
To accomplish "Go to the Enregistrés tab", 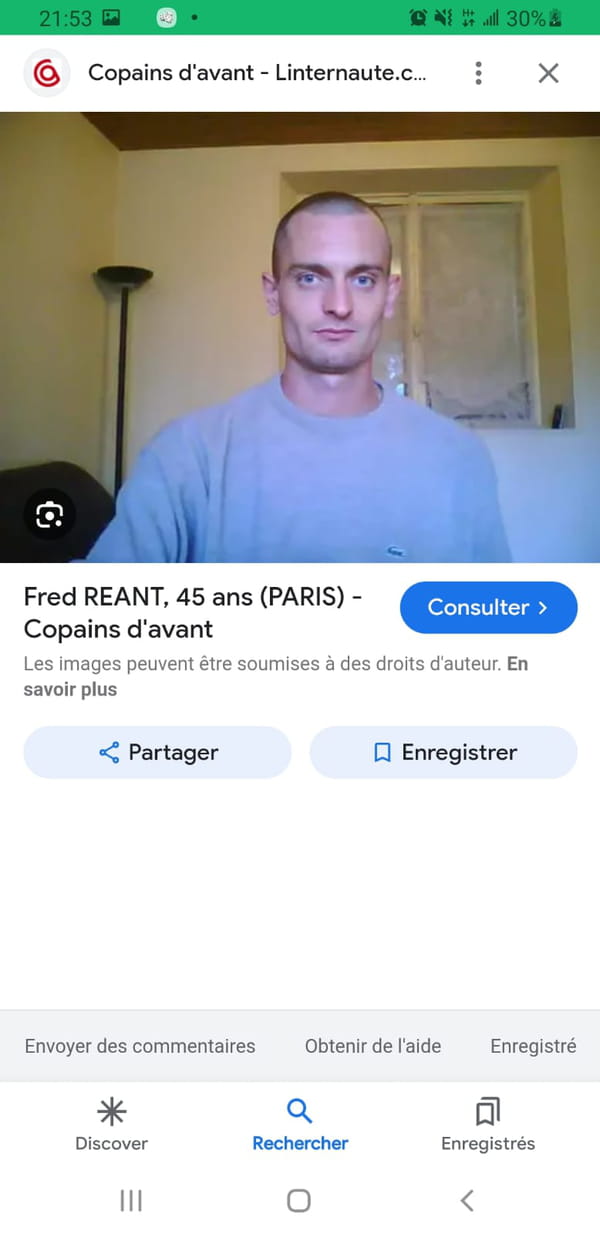I will (x=488, y=1124).
